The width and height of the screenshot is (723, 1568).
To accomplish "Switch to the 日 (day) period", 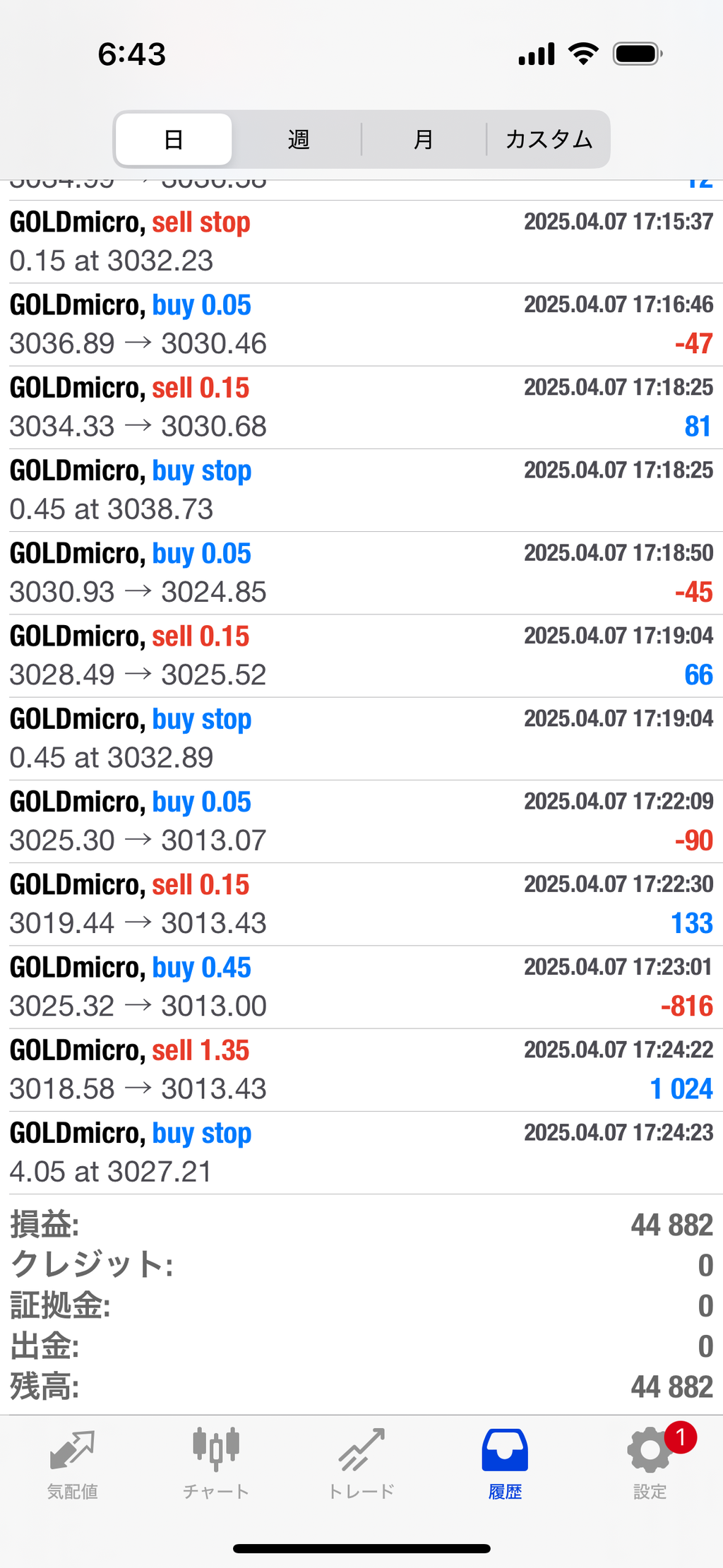I will click(174, 139).
